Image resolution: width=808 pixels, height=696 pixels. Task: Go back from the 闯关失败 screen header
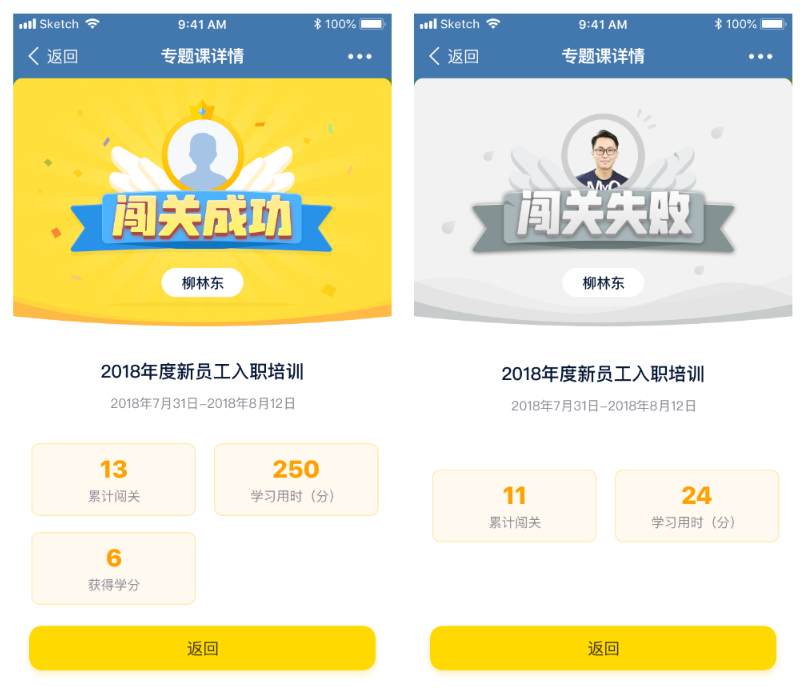tap(454, 57)
